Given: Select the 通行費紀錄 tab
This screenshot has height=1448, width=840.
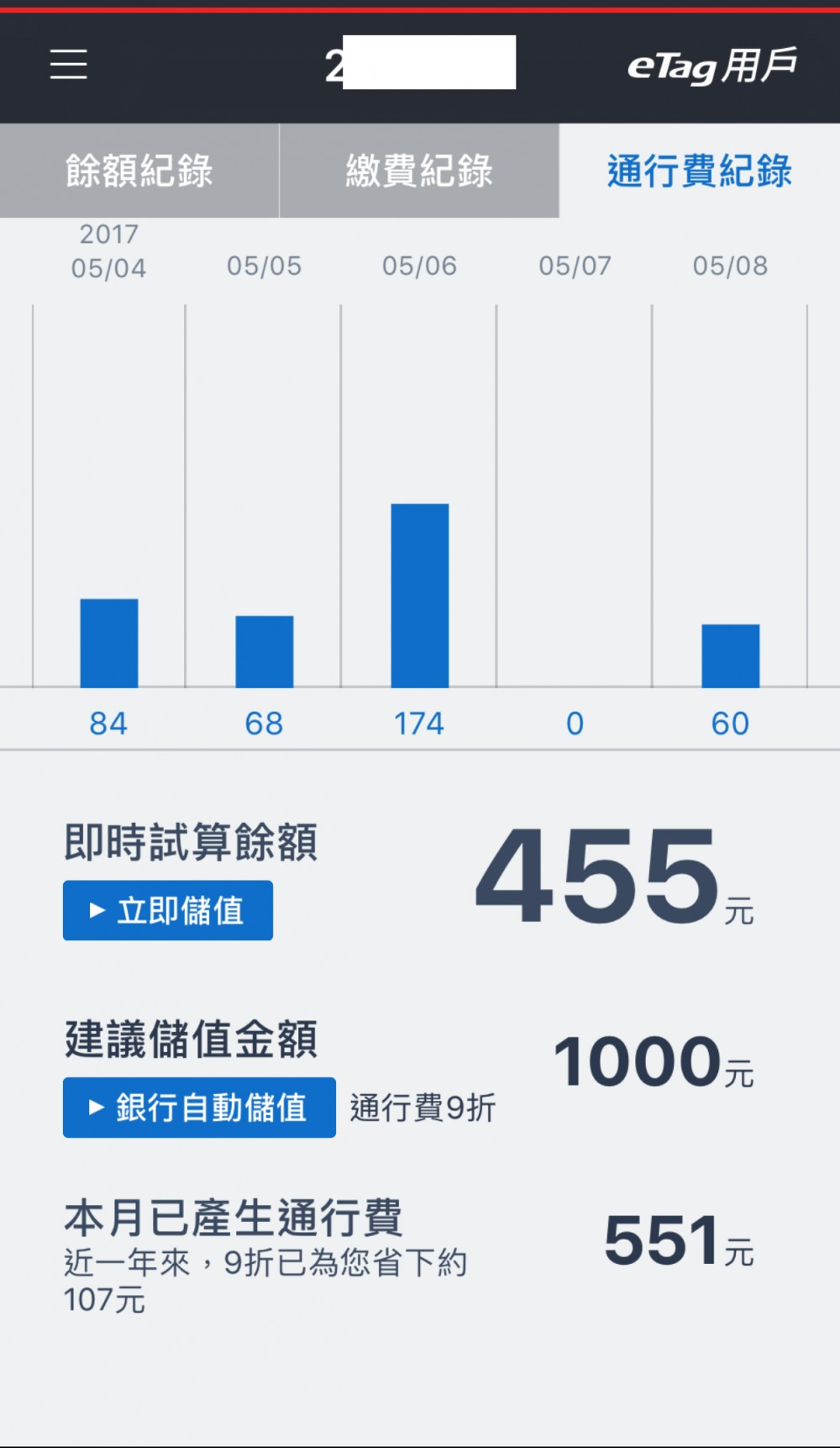Looking at the screenshot, I should coord(700,171).
